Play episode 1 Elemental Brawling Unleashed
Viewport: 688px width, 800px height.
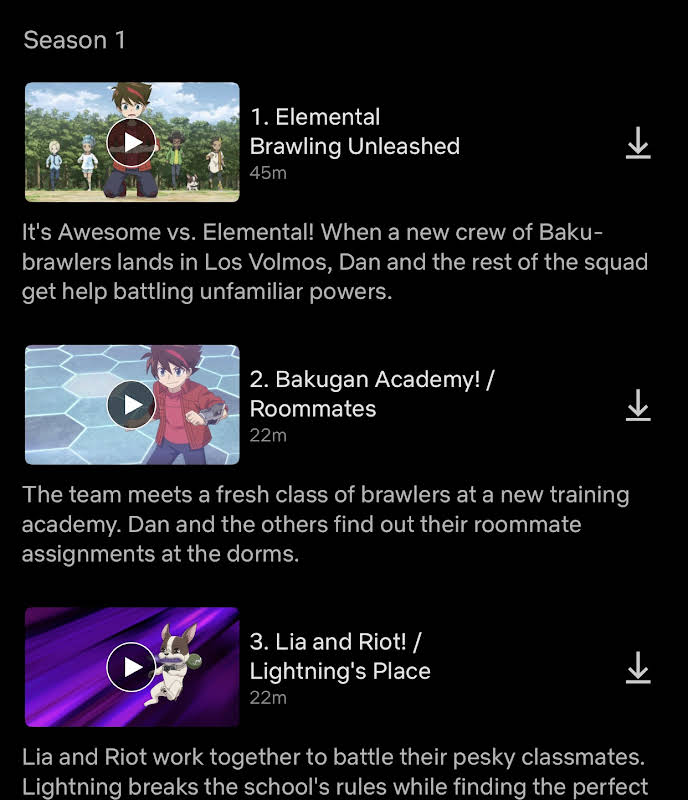coord(132,142)
